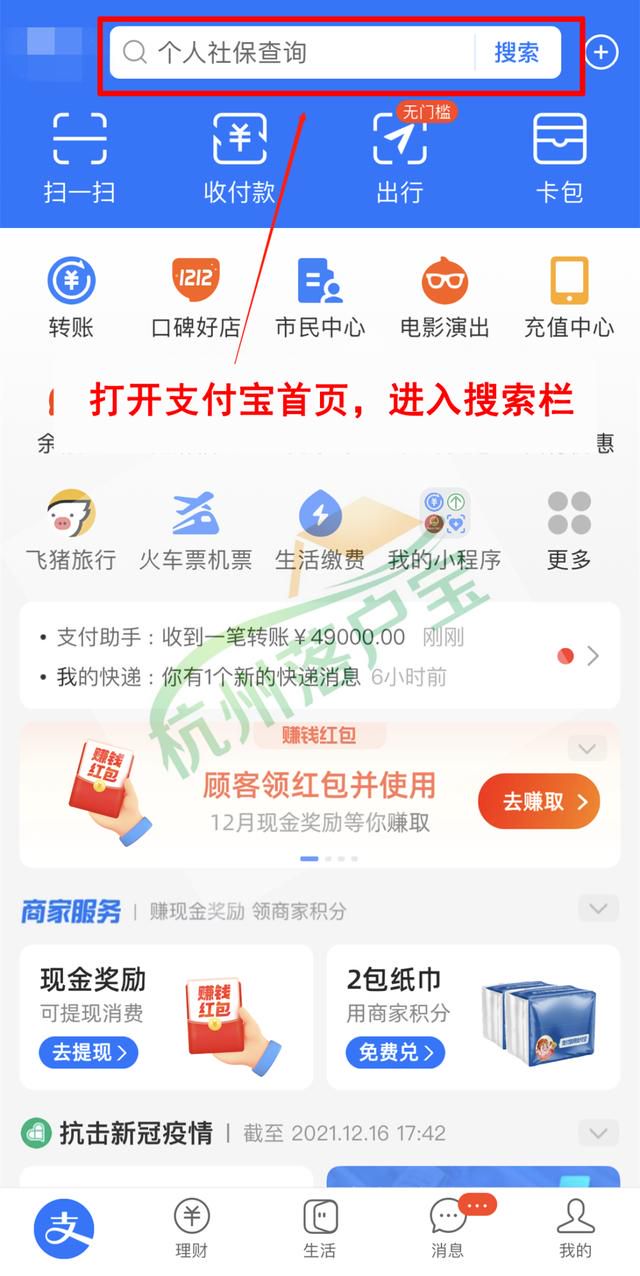The height and width of the screenshot is (1276, 640).
Task: Open 飞猪旅行
Action: [71, 530]
